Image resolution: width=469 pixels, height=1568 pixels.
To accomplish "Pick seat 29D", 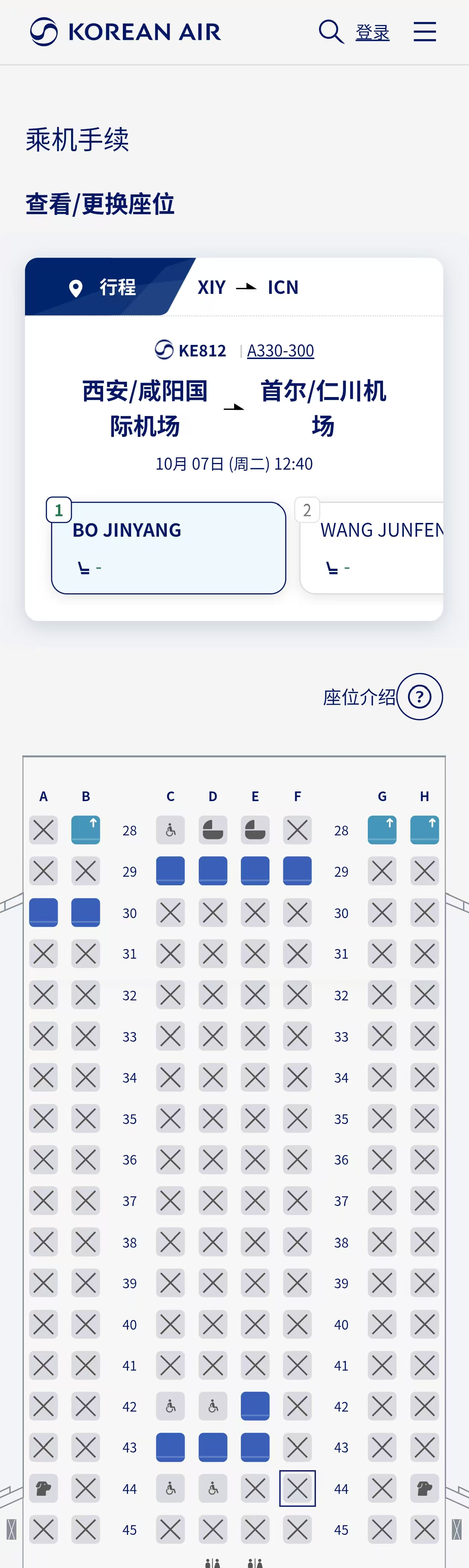I will click(213, 871).
